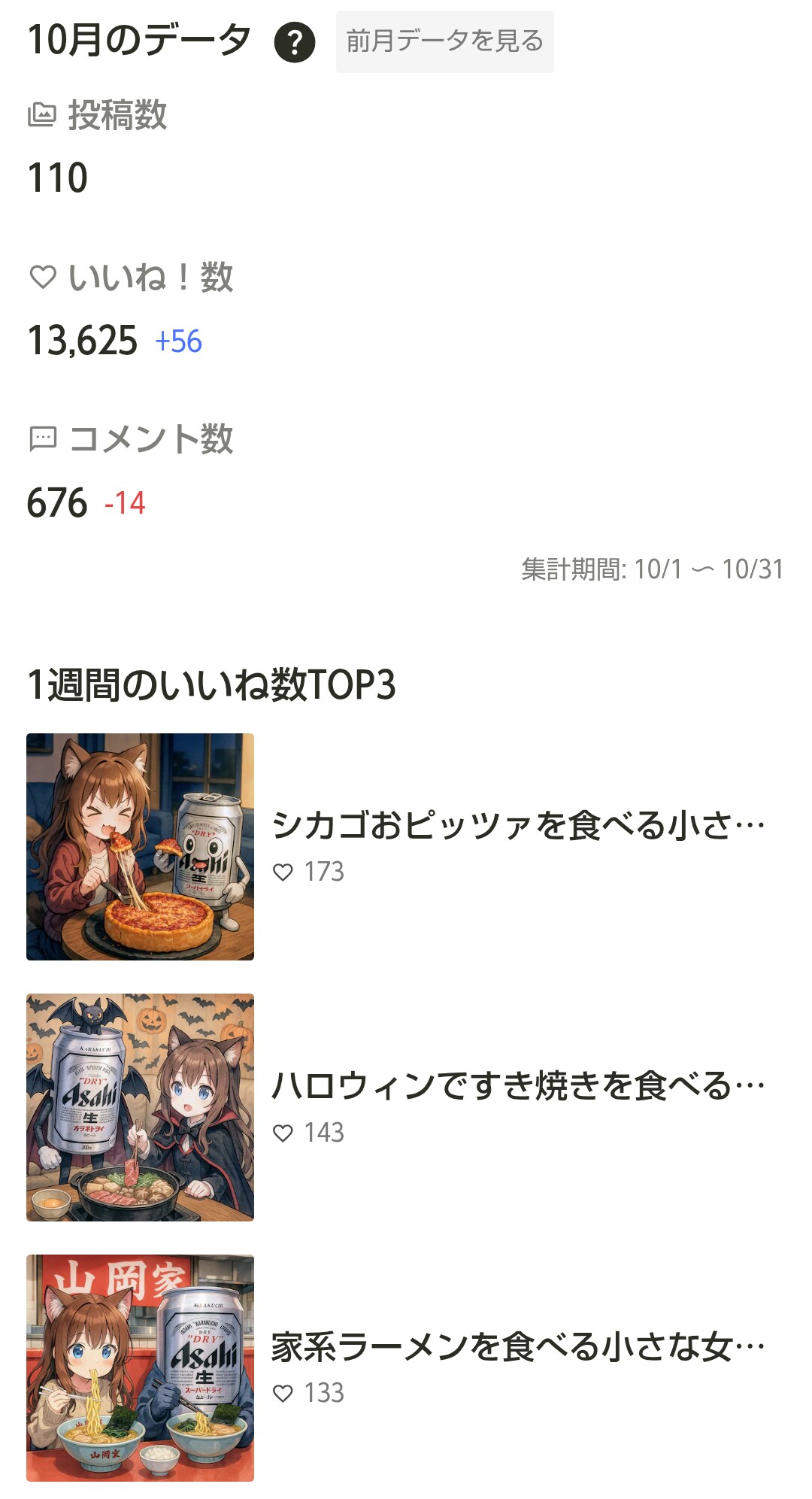The width and height of the screenshot is (812, 1499).
Task: Open the help icon beside 10月のデータ
Action: 295,42
